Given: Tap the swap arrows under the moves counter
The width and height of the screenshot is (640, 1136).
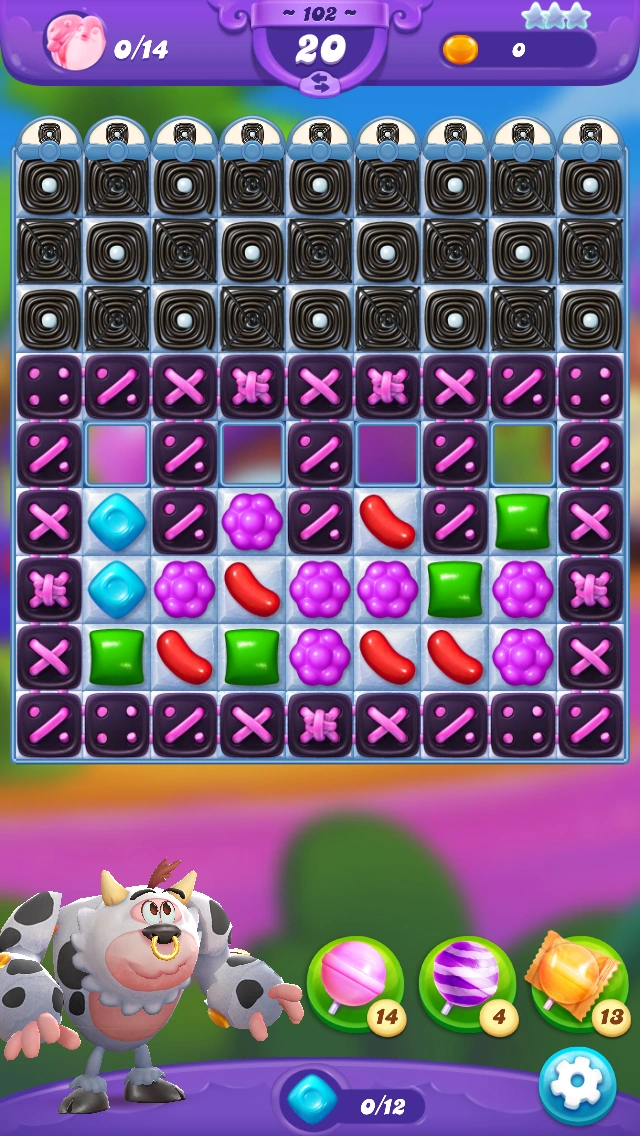Looking at the screenshot, I should click(320, 85).
